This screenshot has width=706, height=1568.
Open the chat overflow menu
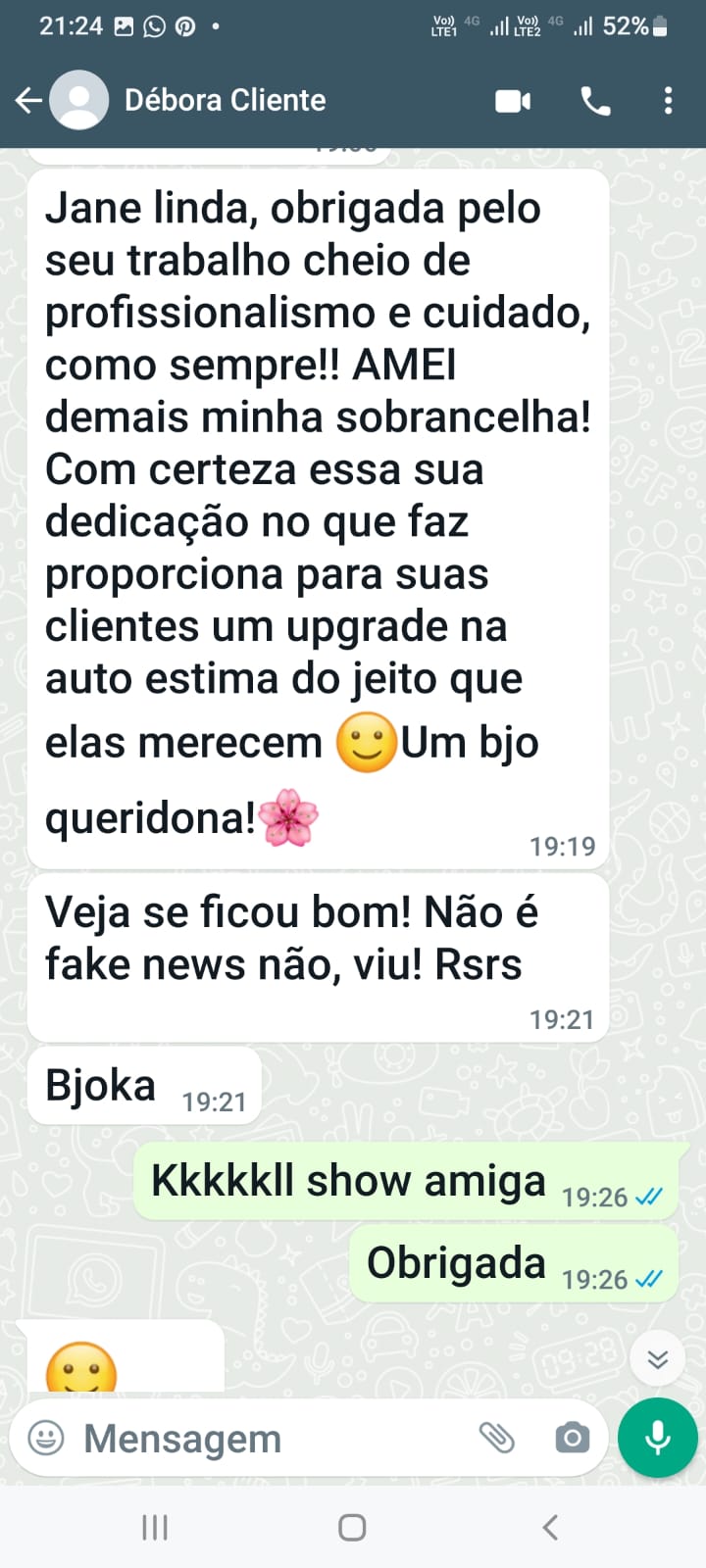pos(668,101)
